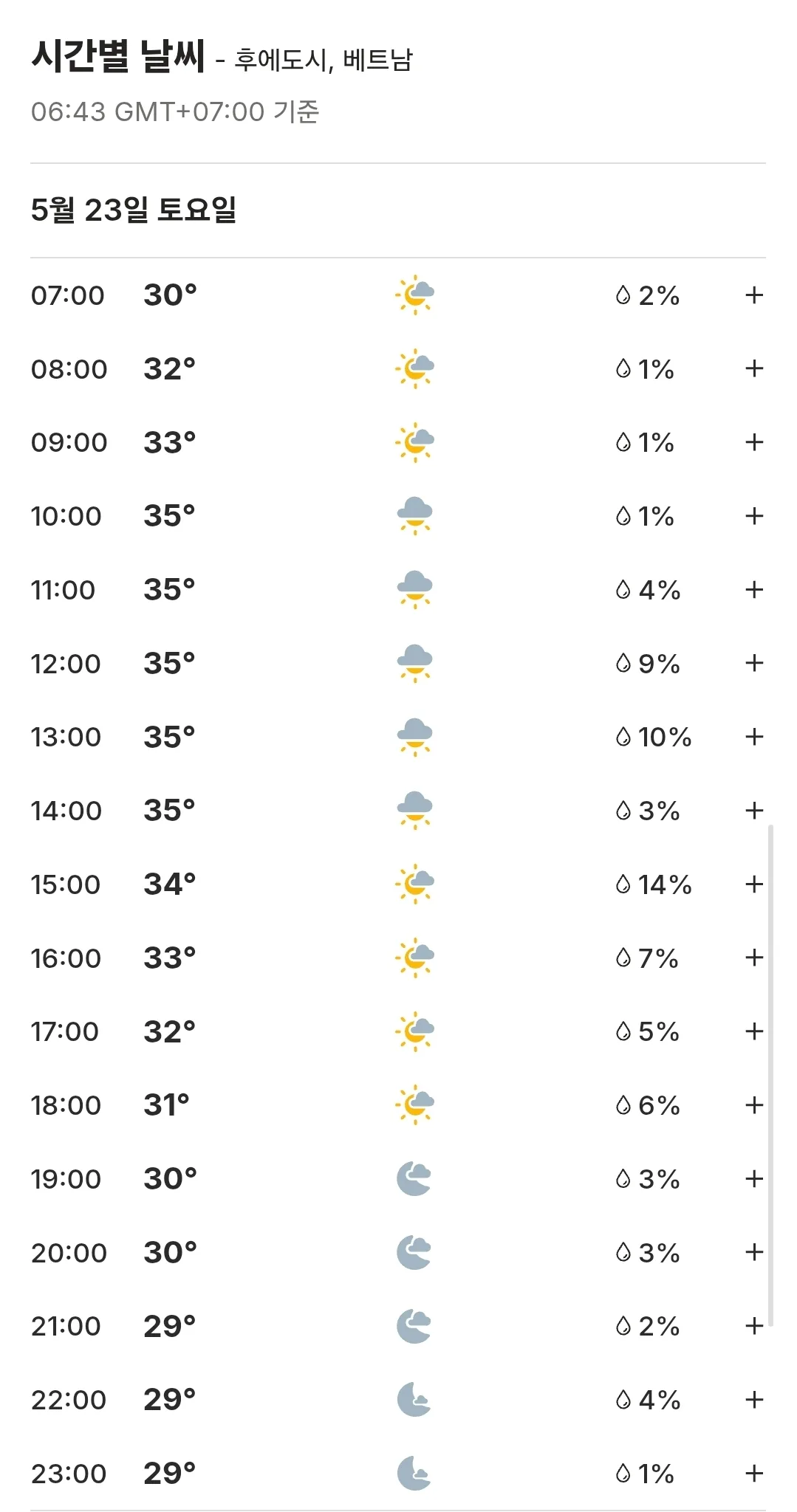797x1512 pixels.
Task: Expand the 22:00 forecast details
Action: pos(753,1400)
